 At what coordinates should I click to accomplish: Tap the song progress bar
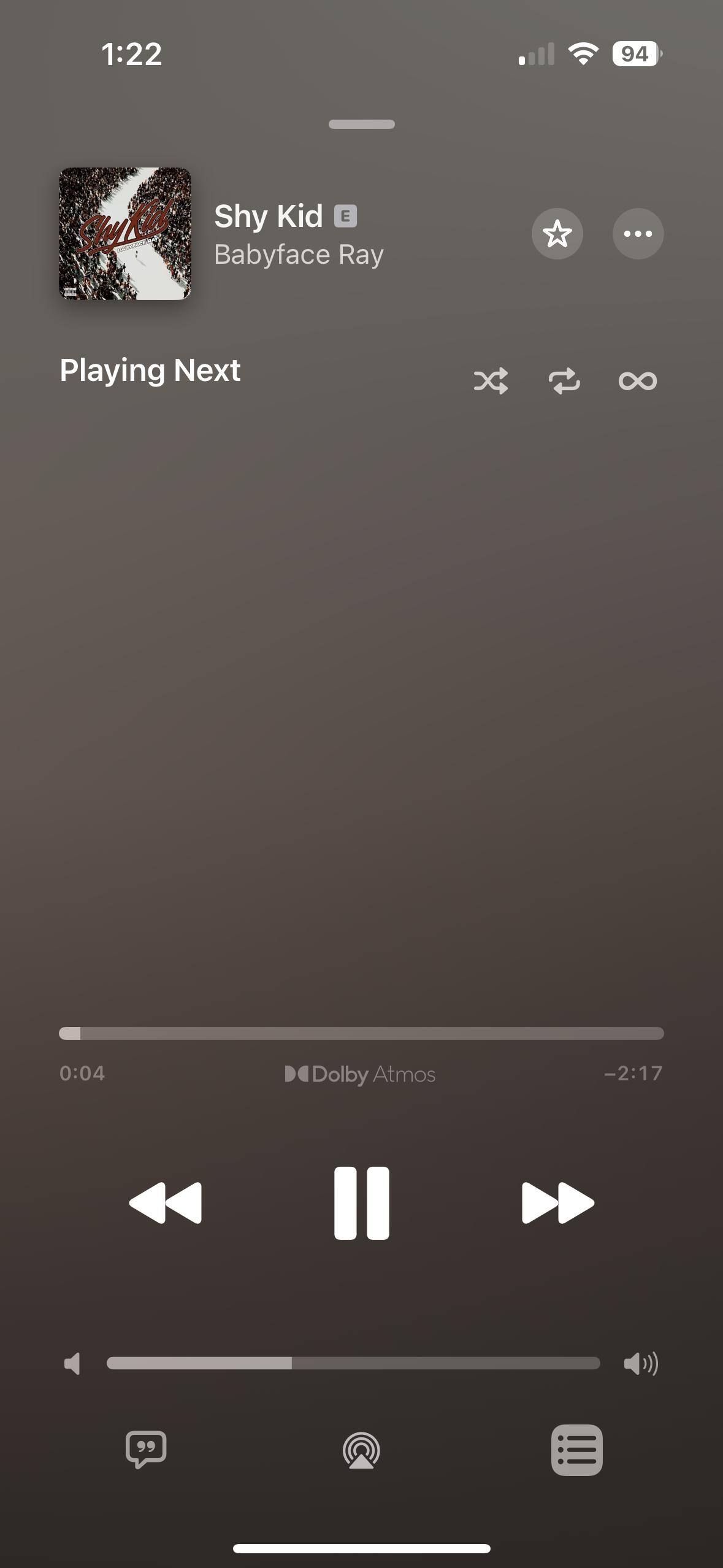[361, 1033]
